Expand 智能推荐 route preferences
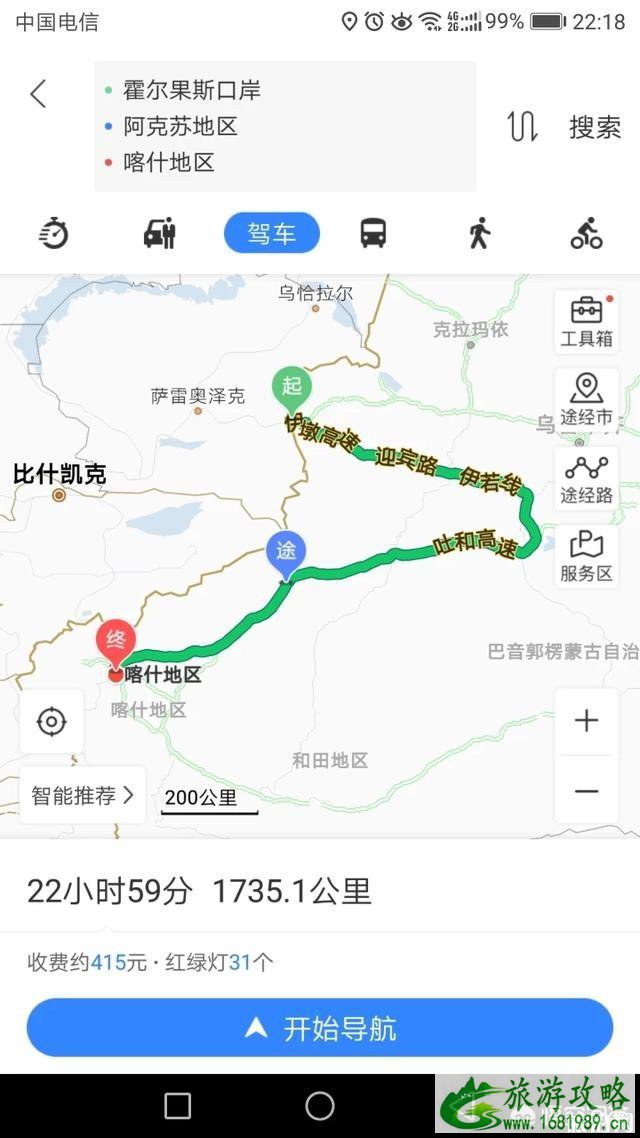This screenshot has height=1138, width=640. point(82,796)
